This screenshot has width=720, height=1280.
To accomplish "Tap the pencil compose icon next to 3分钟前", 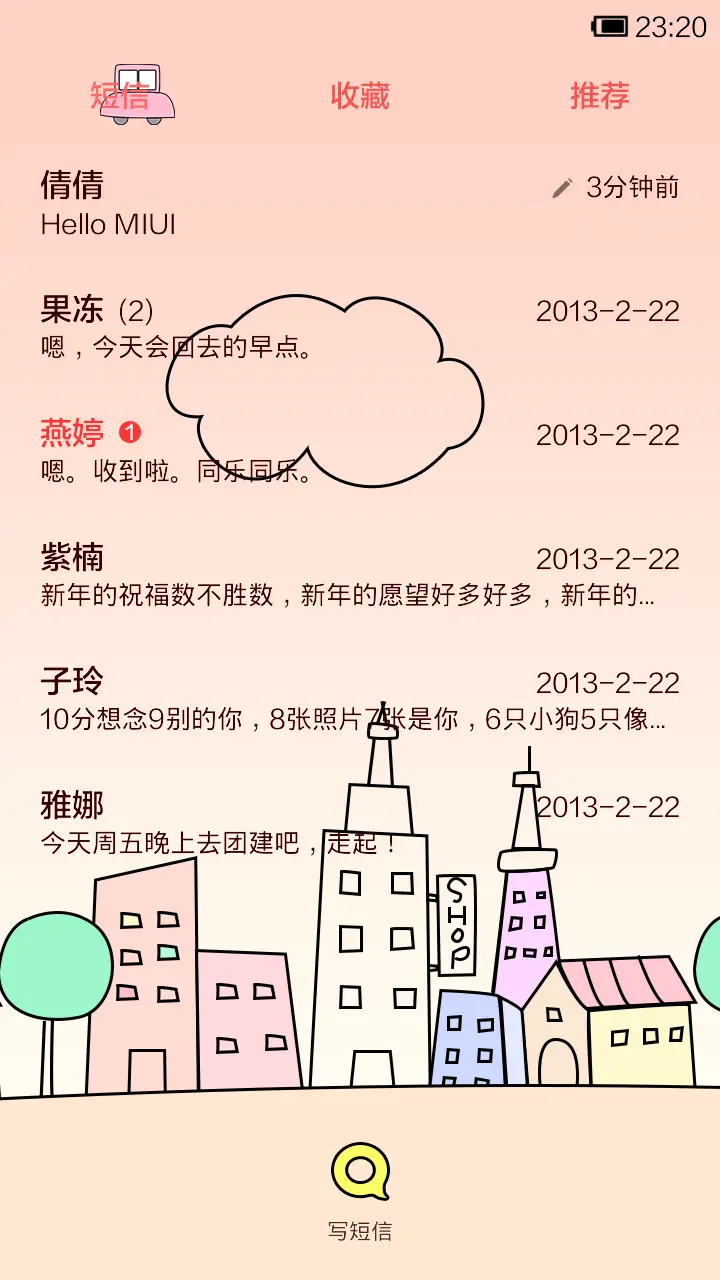I will (561, 186).
